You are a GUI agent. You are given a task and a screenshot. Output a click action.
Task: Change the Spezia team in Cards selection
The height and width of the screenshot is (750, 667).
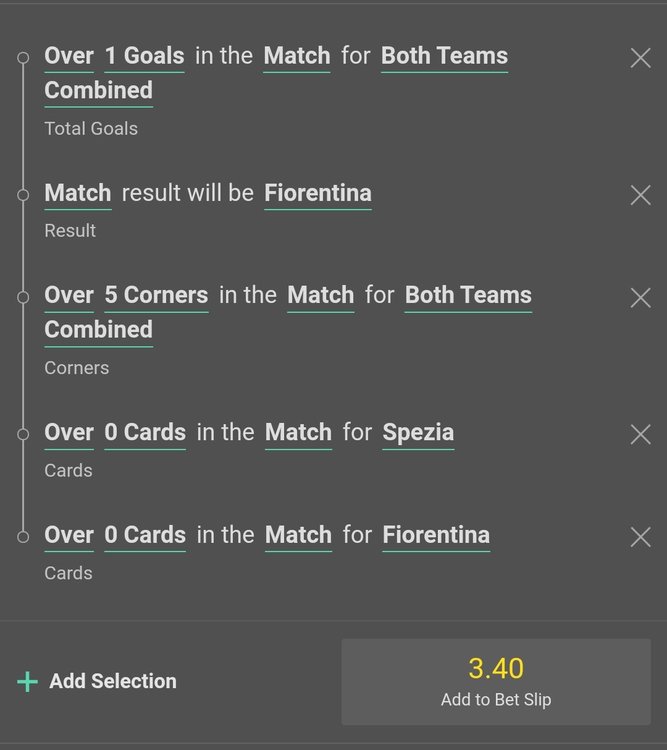click(x=418, y=433)
